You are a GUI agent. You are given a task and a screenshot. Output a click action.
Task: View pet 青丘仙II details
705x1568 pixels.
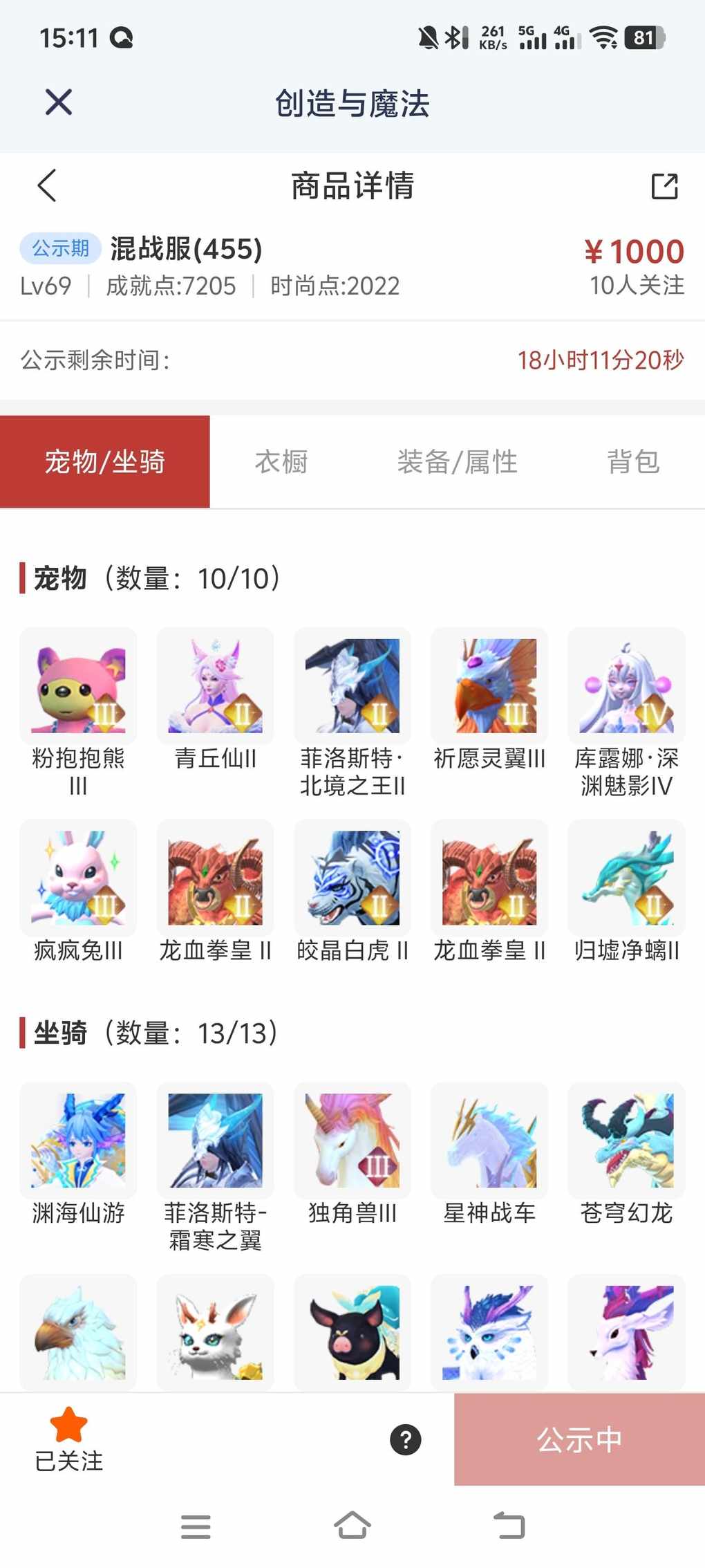click(x=215, y=685)
